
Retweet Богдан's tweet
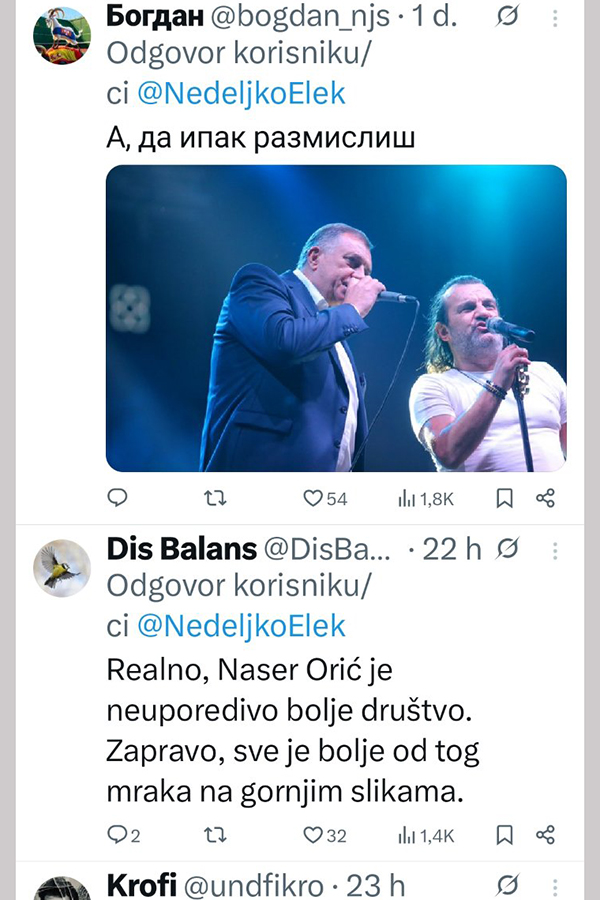215,498
